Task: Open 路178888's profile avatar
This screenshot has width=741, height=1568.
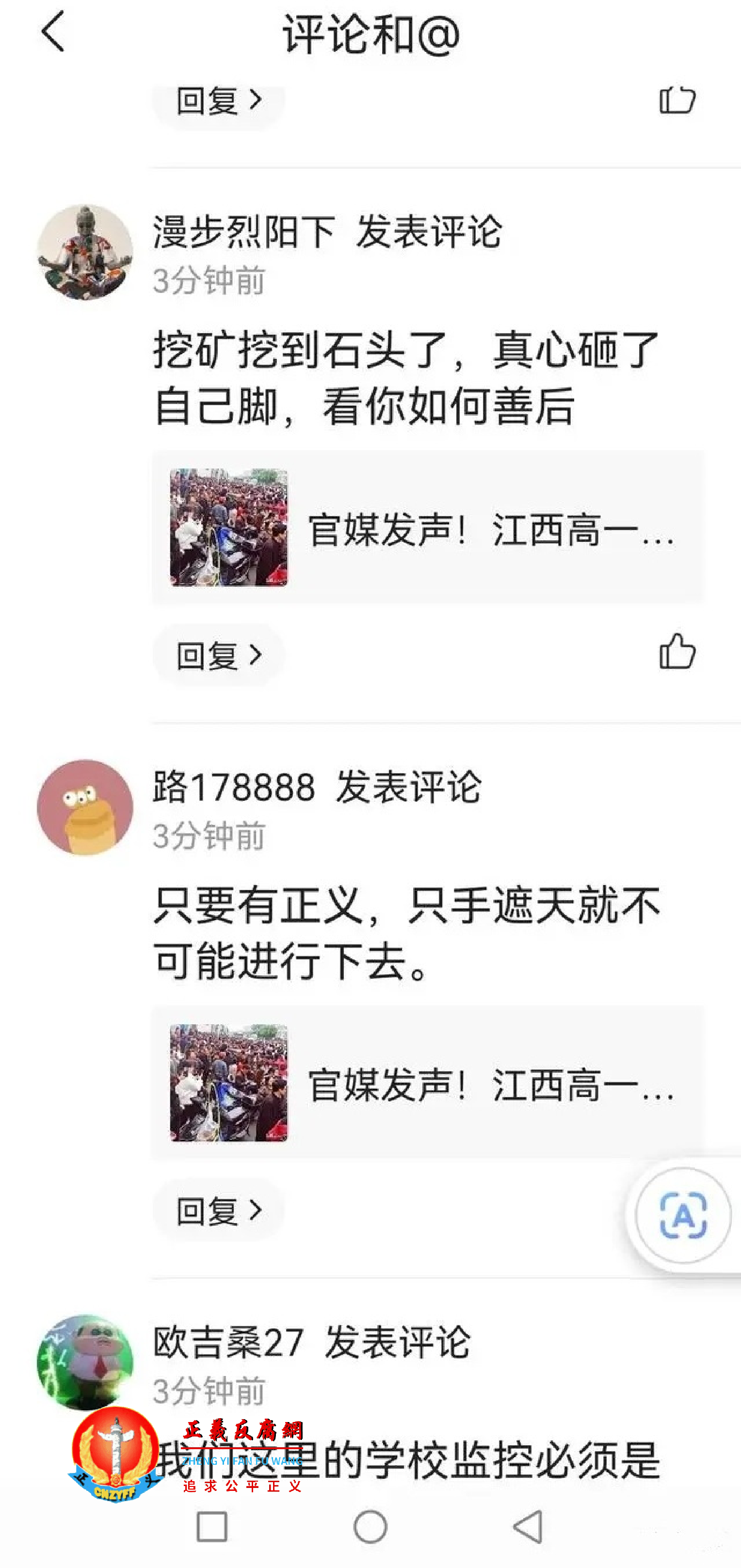Action: click(85, 807)
